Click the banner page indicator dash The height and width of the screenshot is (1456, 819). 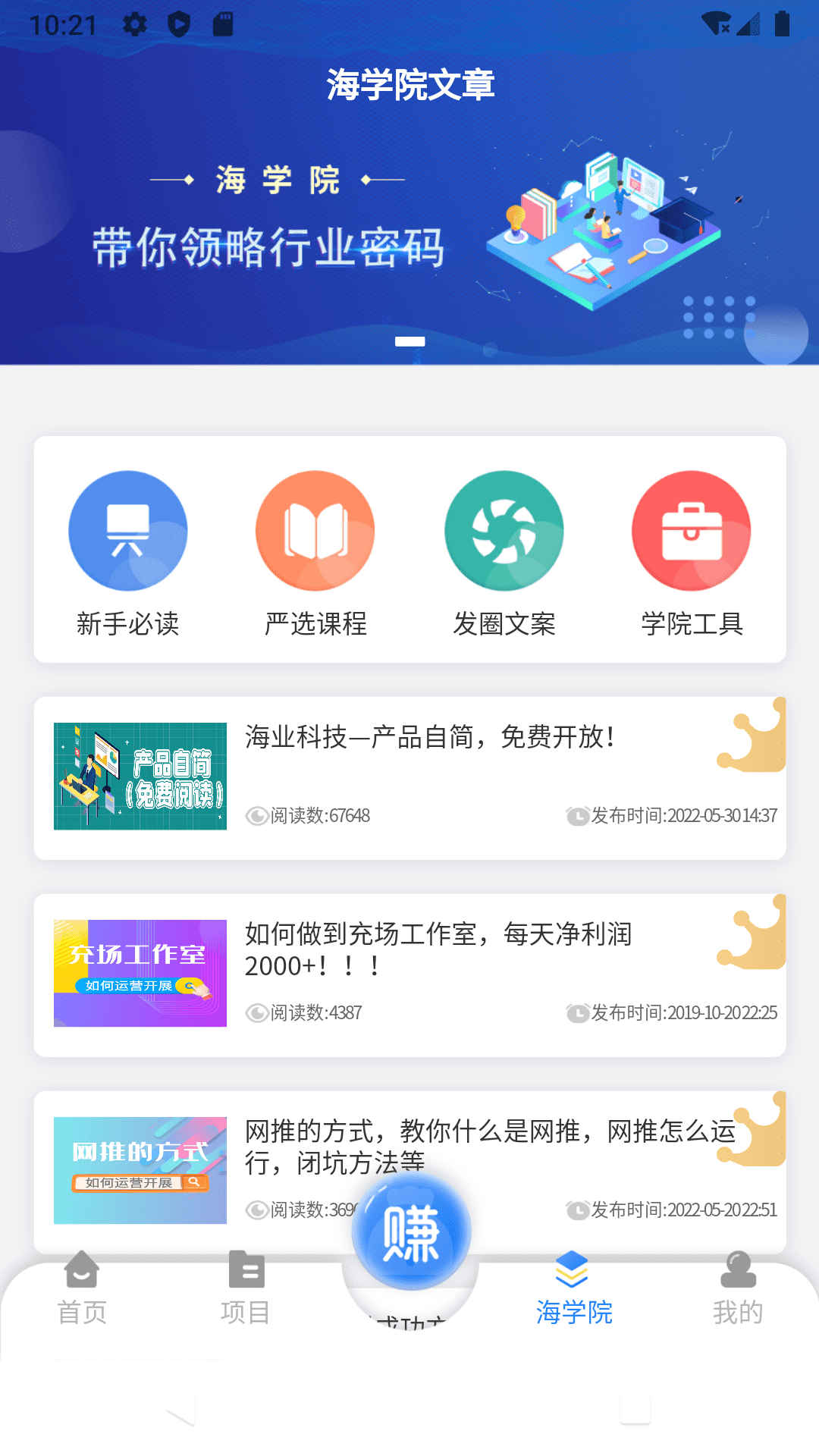pos(409,342)
